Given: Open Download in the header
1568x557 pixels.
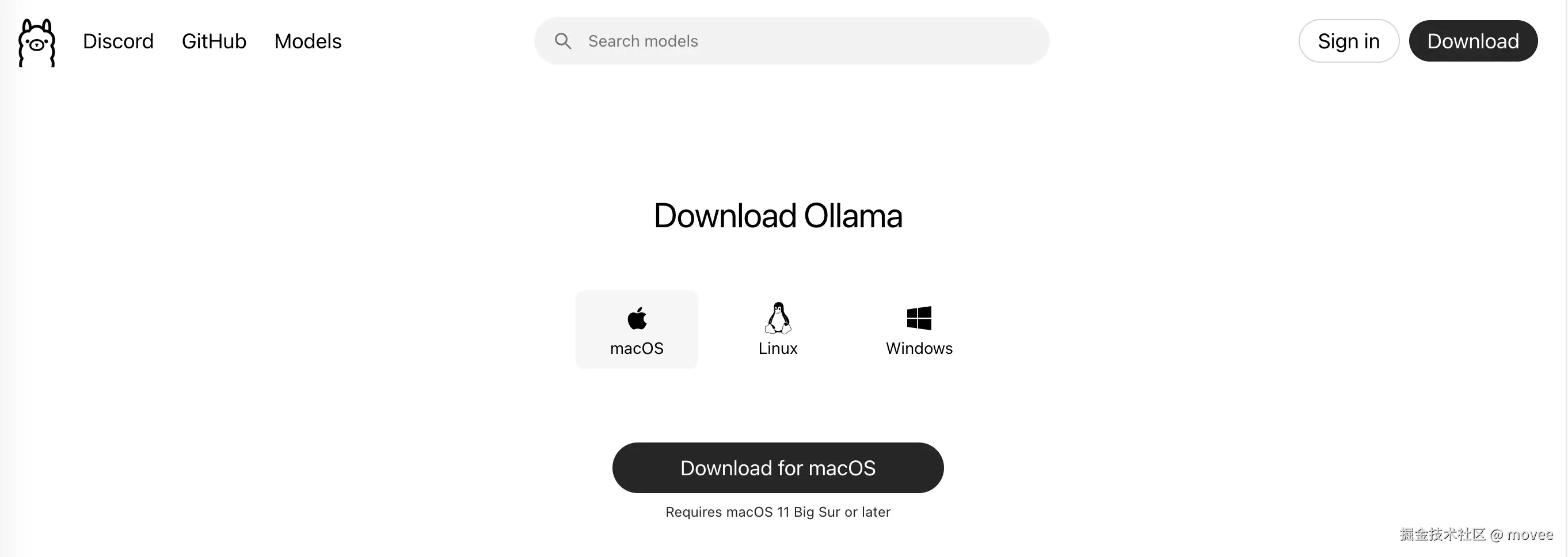Looking at the screenshot, I should point(1472,41).
